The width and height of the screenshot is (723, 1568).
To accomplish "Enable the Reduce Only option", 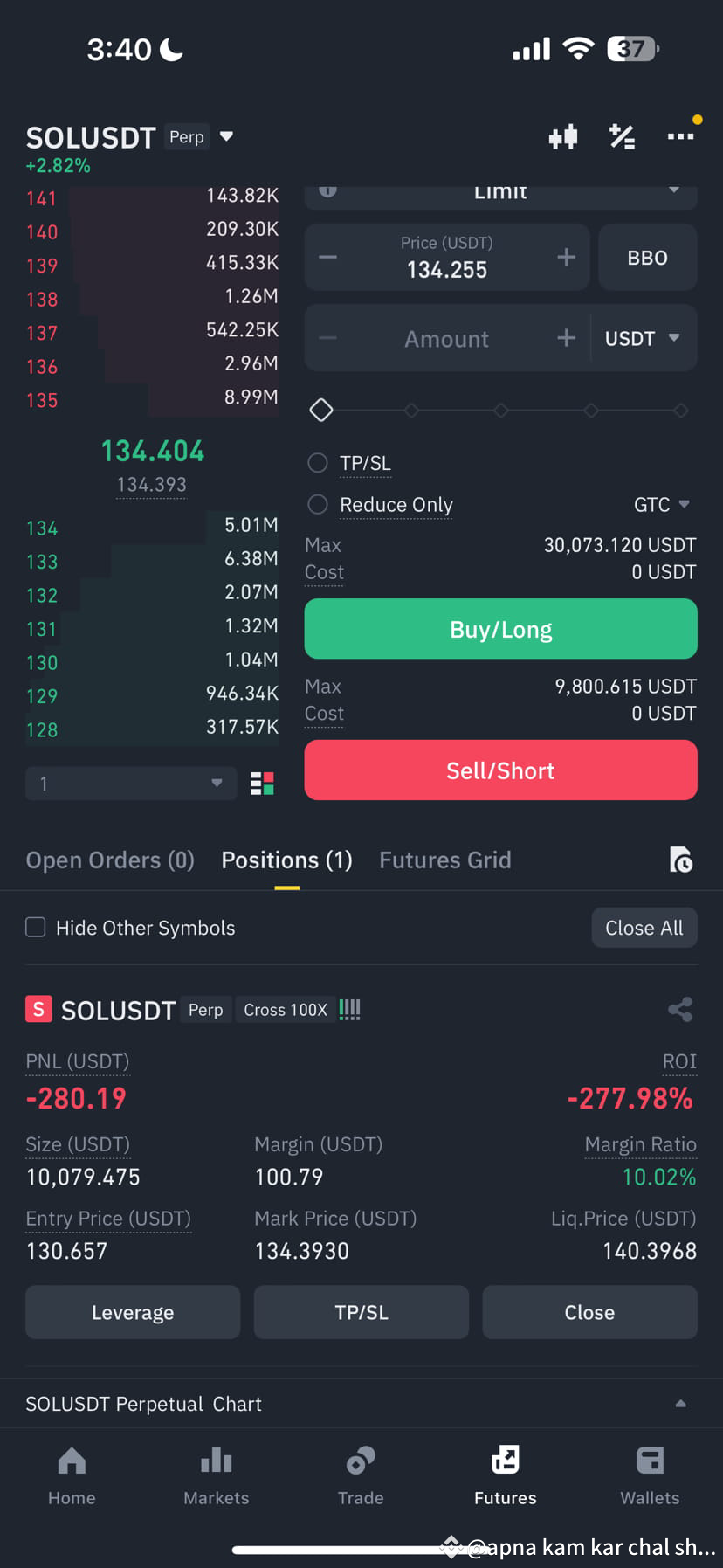I will [317, 504].
